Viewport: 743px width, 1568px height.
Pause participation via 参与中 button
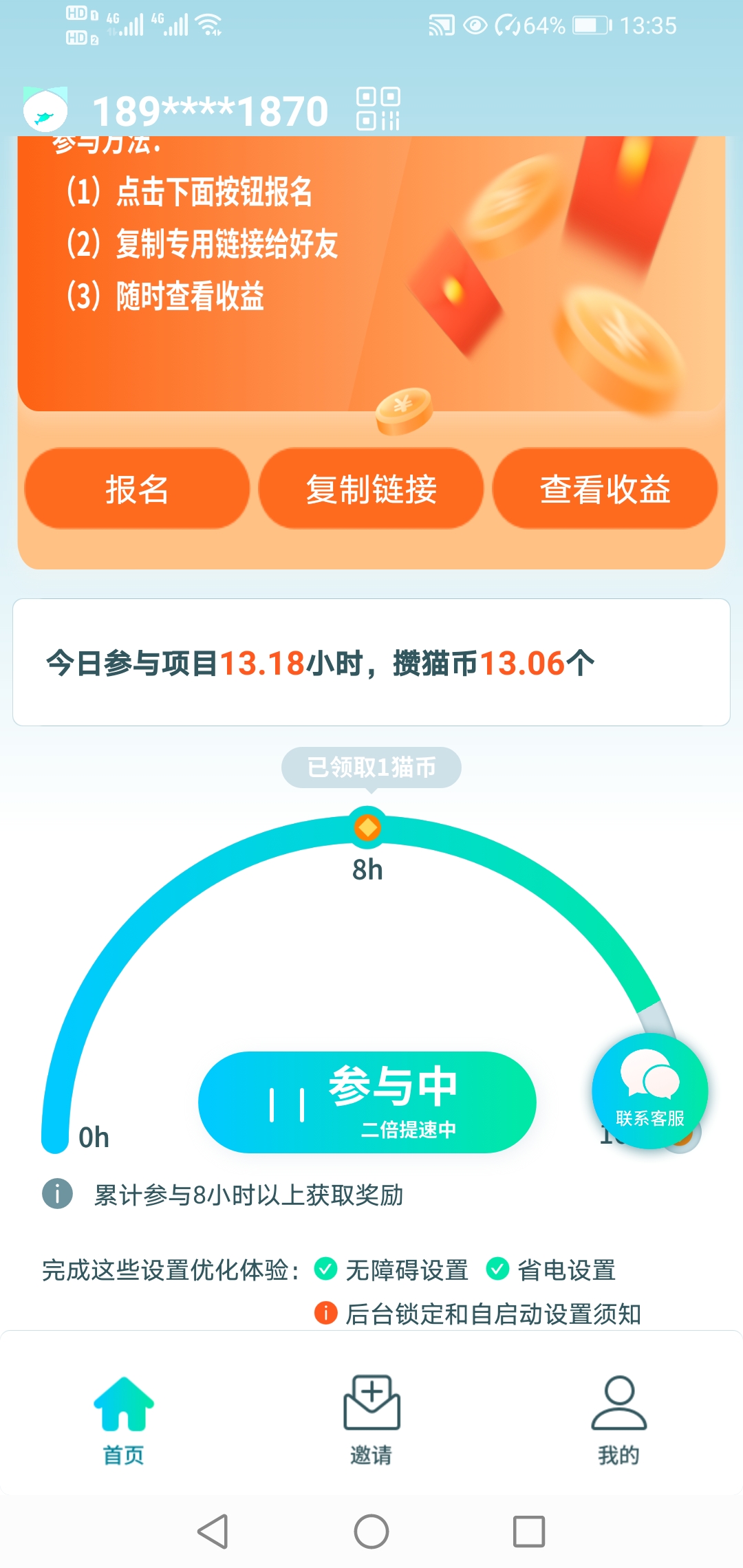tap(367, 1102)
